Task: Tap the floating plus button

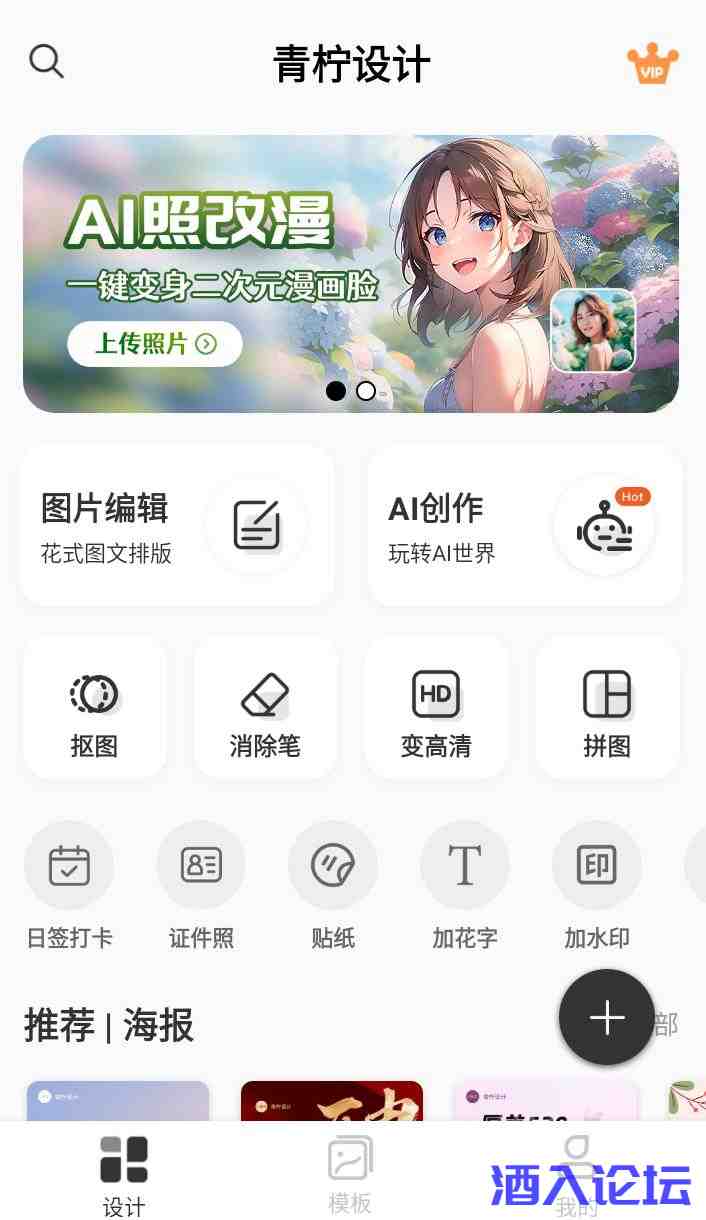Action: [x=607, y=1017]
